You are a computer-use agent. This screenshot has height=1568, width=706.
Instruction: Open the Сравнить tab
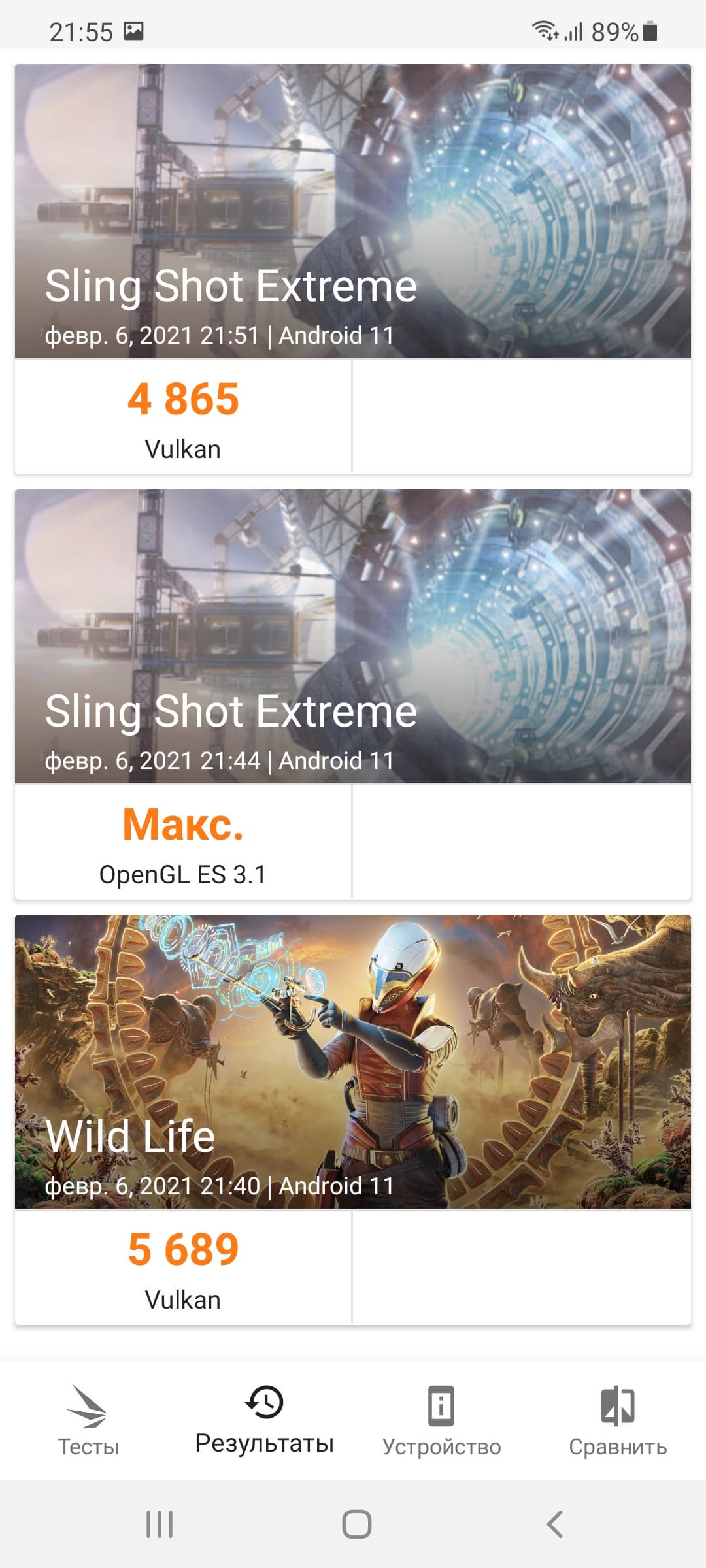618,1419
